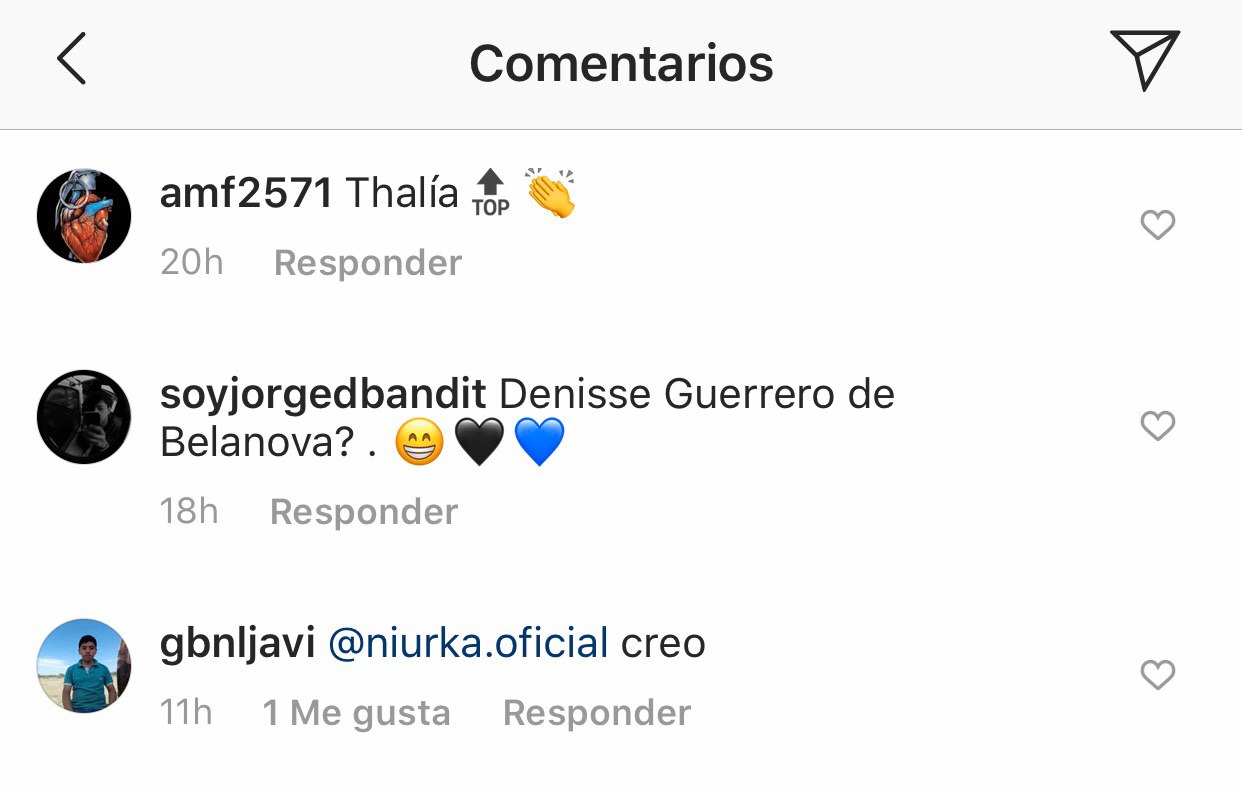Reply to gbnljavi's comment

597,713
